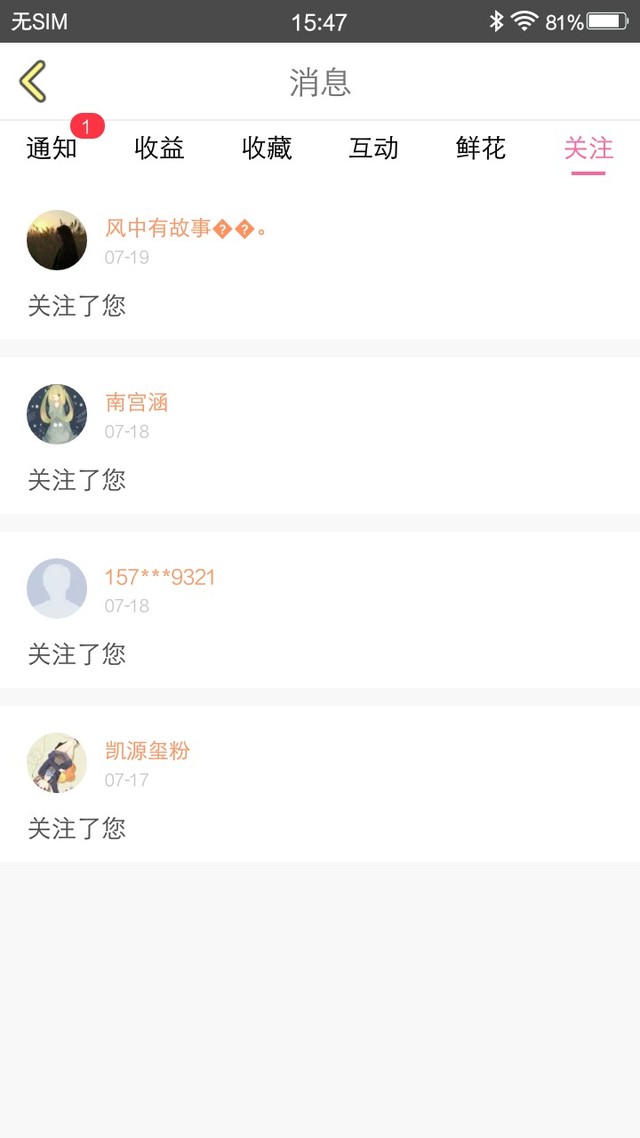This screenshot has height=1138, width=640.
Task: Open the follow notice from 南宫涵
Action: tap(320, 435)
